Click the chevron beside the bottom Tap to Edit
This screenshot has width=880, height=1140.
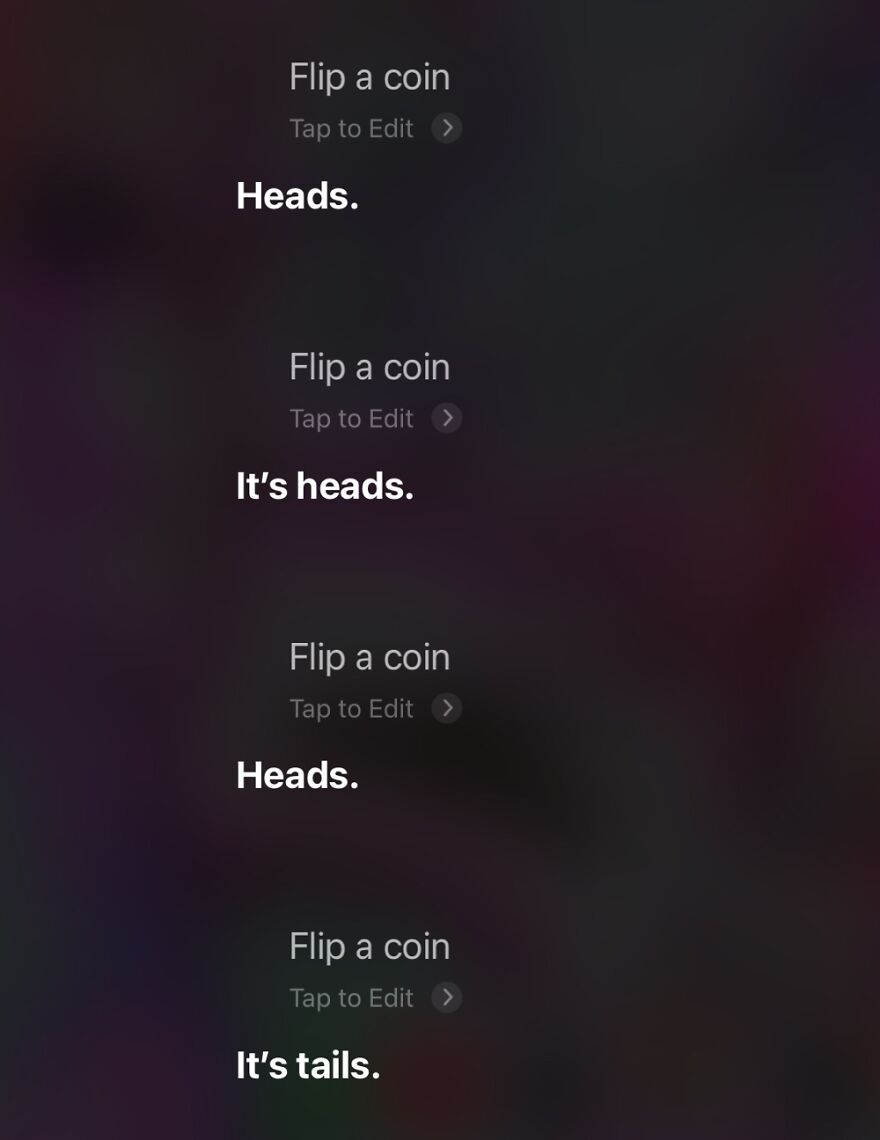point(447,997)
